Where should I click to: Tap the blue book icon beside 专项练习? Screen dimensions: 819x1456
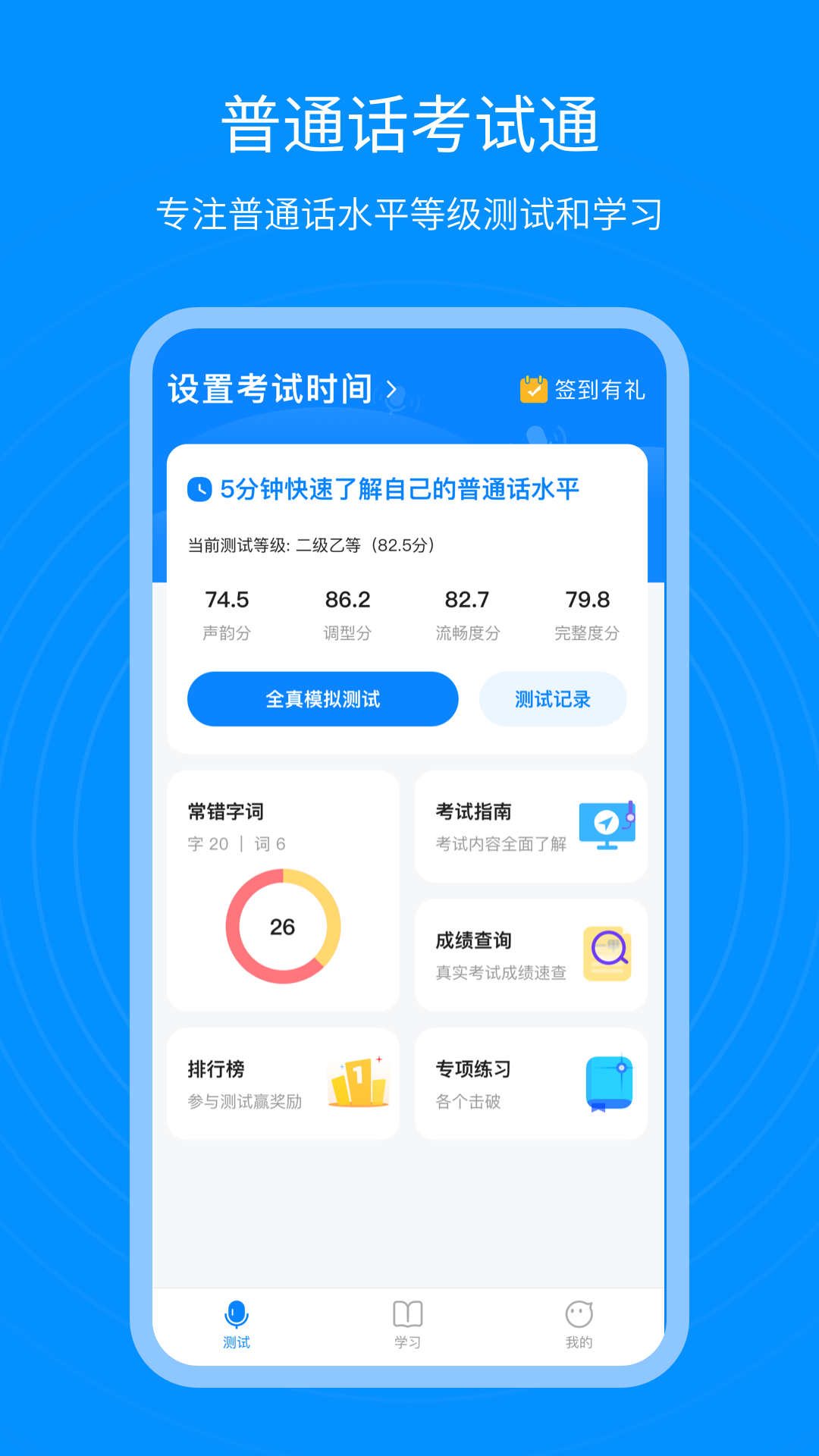point(608,1082)
